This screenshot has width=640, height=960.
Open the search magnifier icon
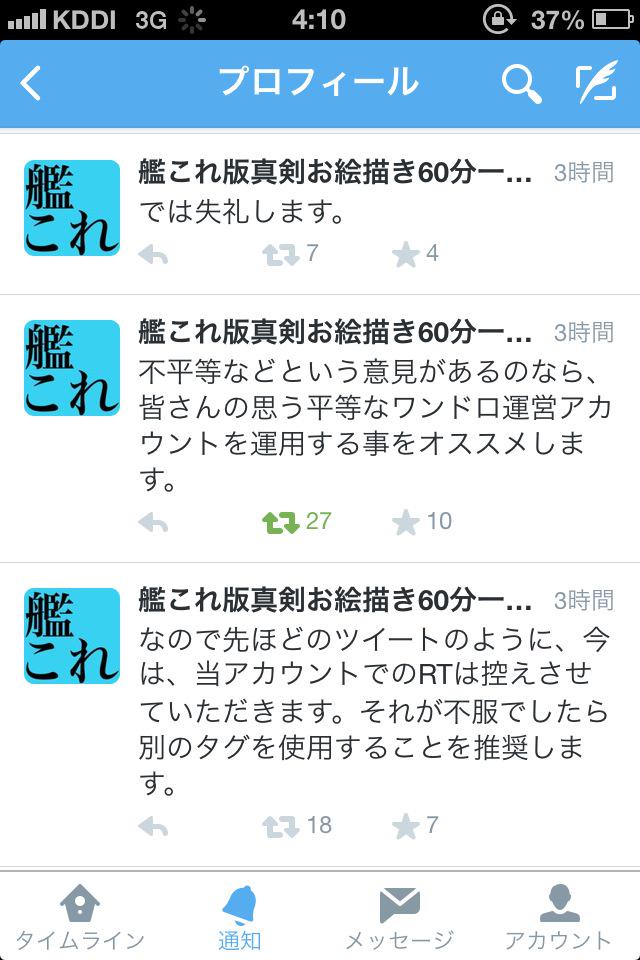click(x=521, y=84)
